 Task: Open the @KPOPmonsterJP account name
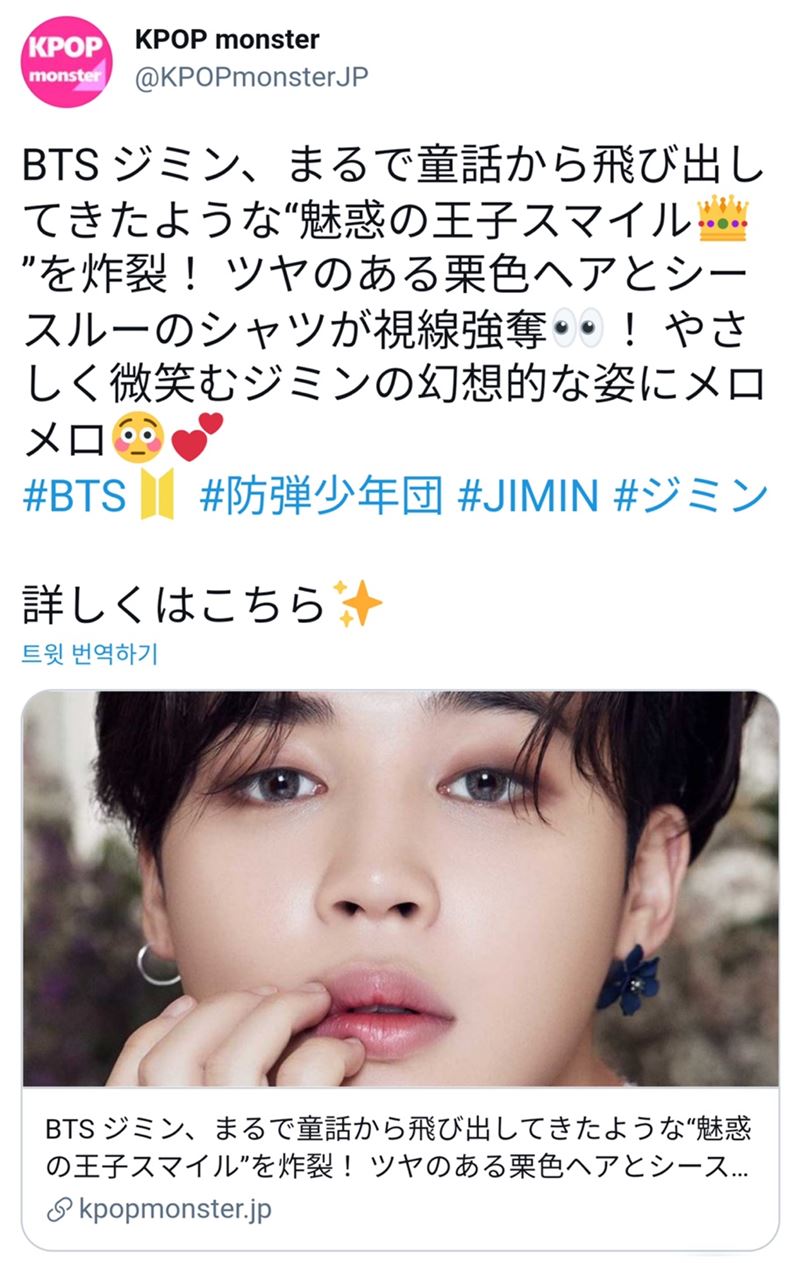251,77
